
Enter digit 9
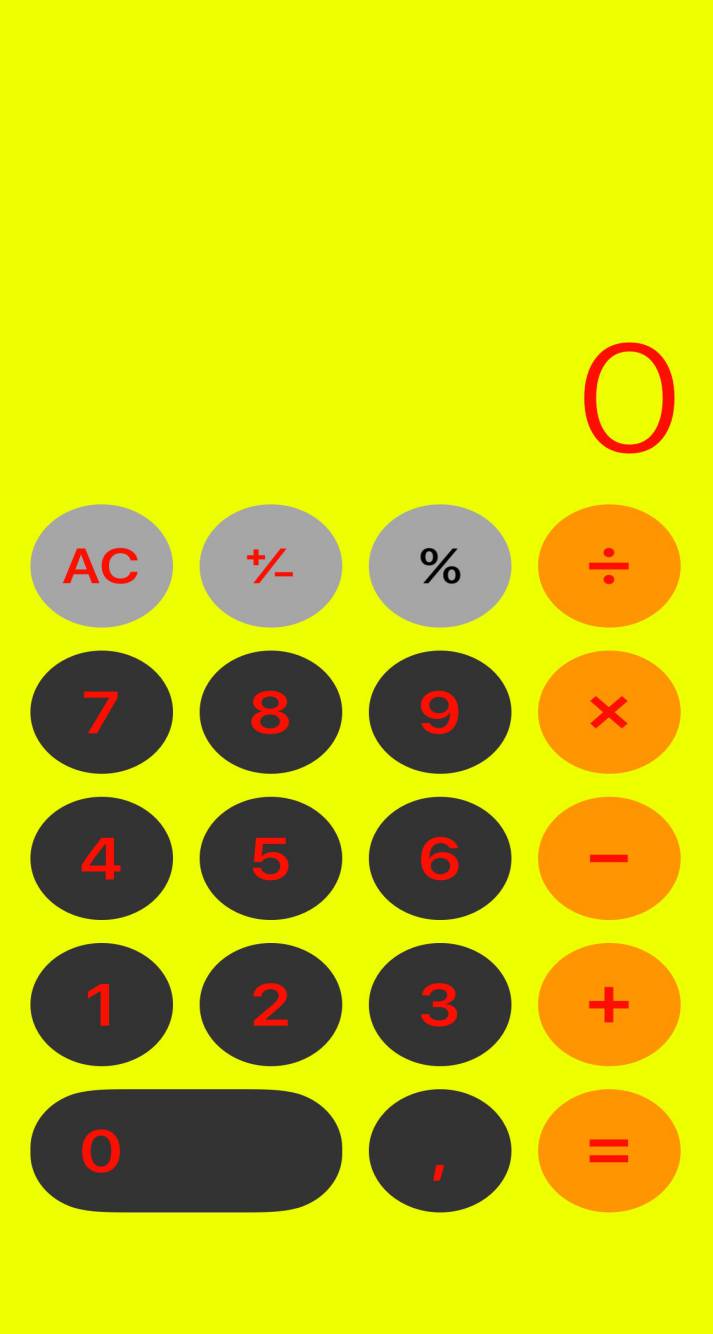click(440, 712)
